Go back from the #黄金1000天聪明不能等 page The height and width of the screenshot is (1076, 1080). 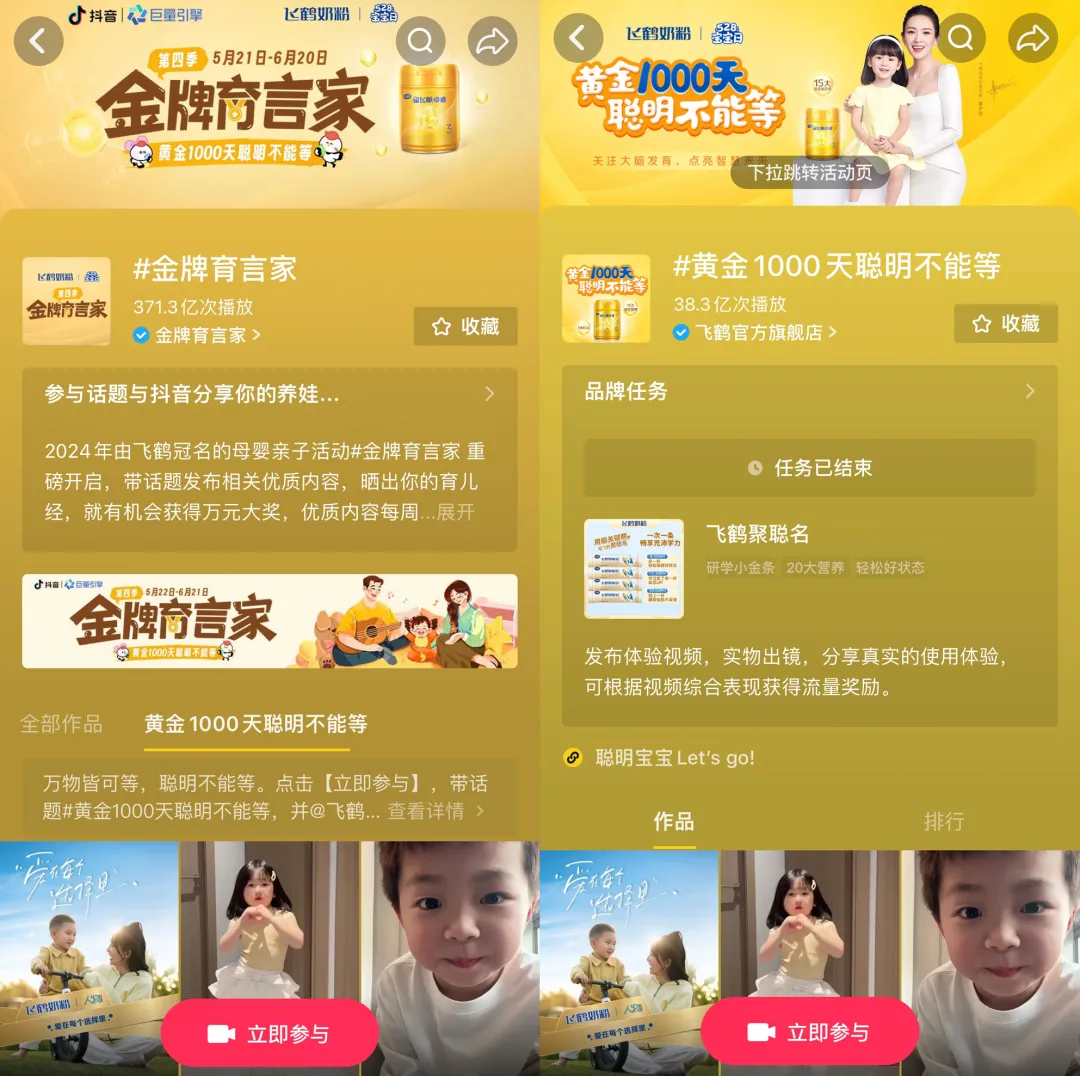578,38
